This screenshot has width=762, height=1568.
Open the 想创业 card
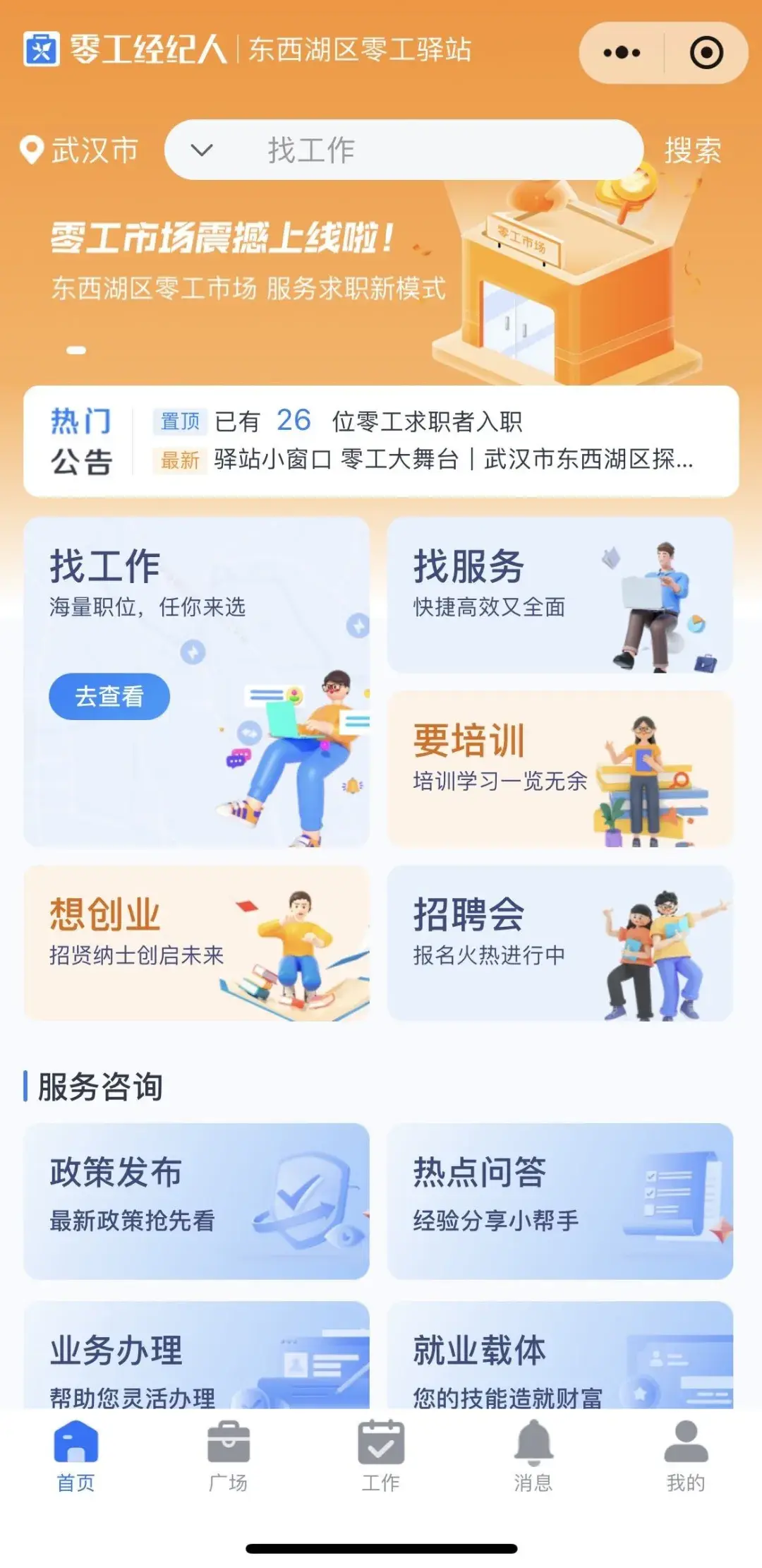click(196, 942)
